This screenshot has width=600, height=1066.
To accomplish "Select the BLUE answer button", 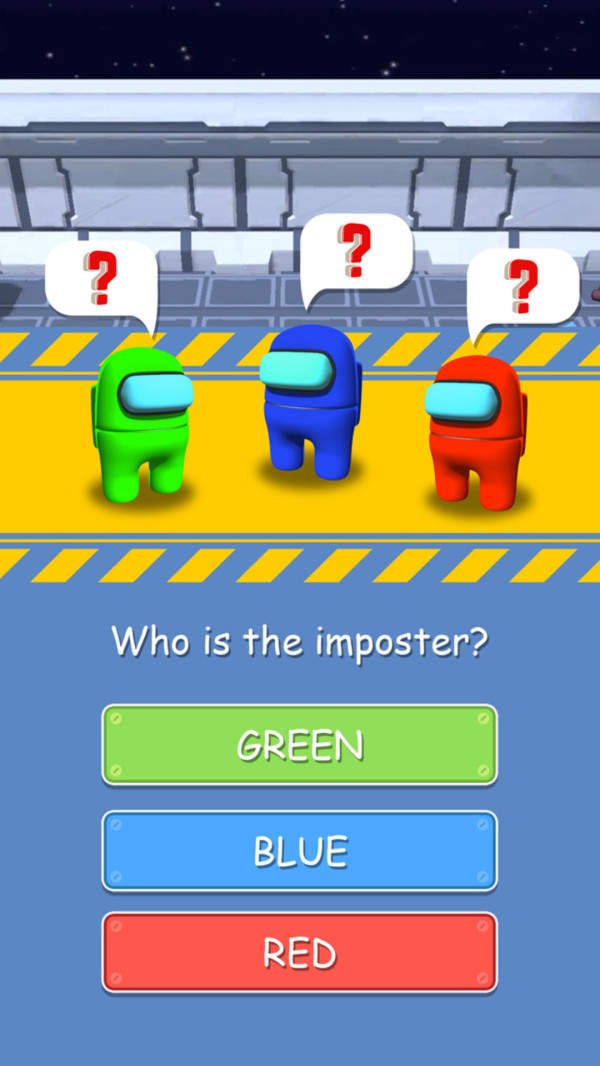I will pyautogui.click(x=299, y=851).
